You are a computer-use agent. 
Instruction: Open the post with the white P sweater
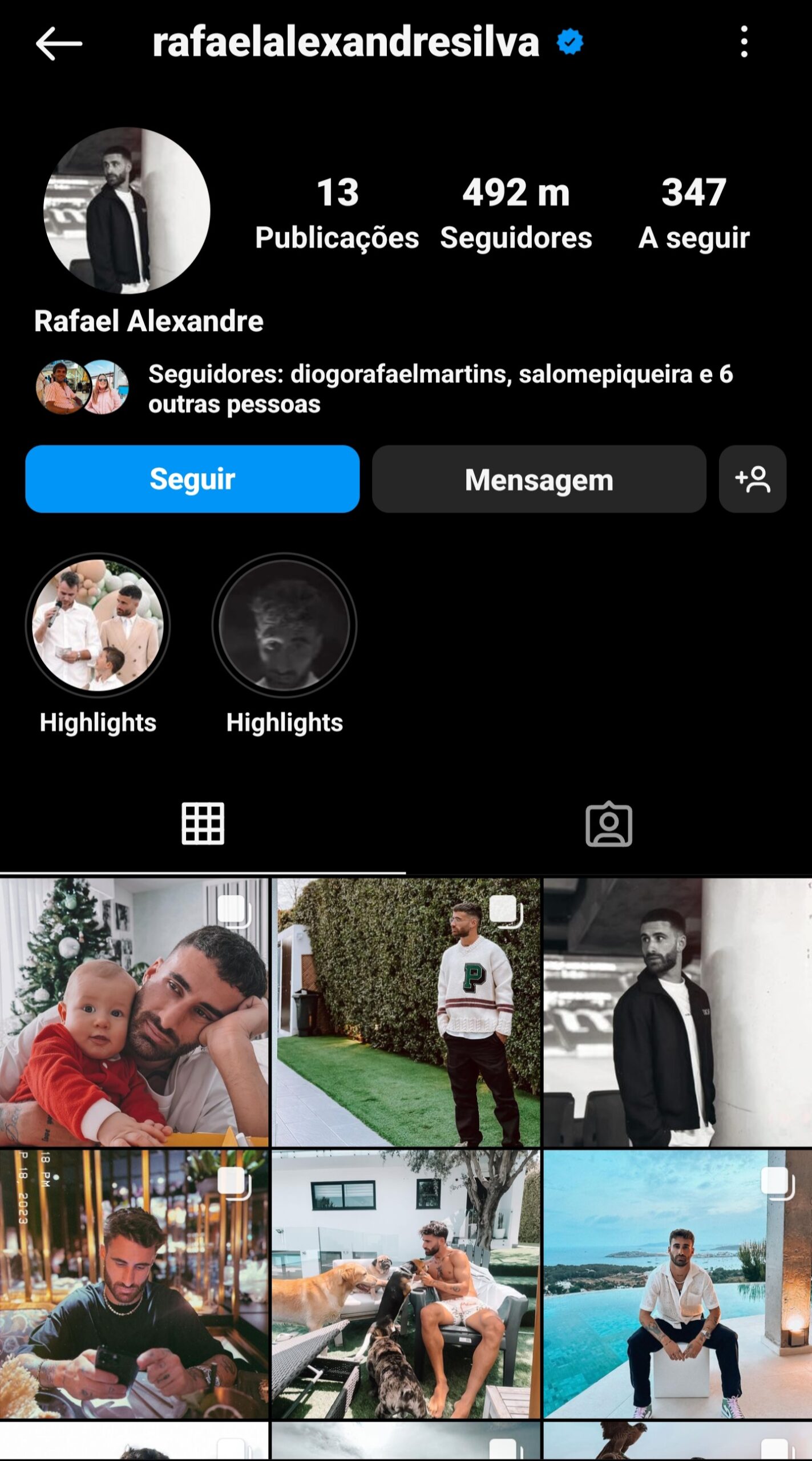(x=406, y=1012)
